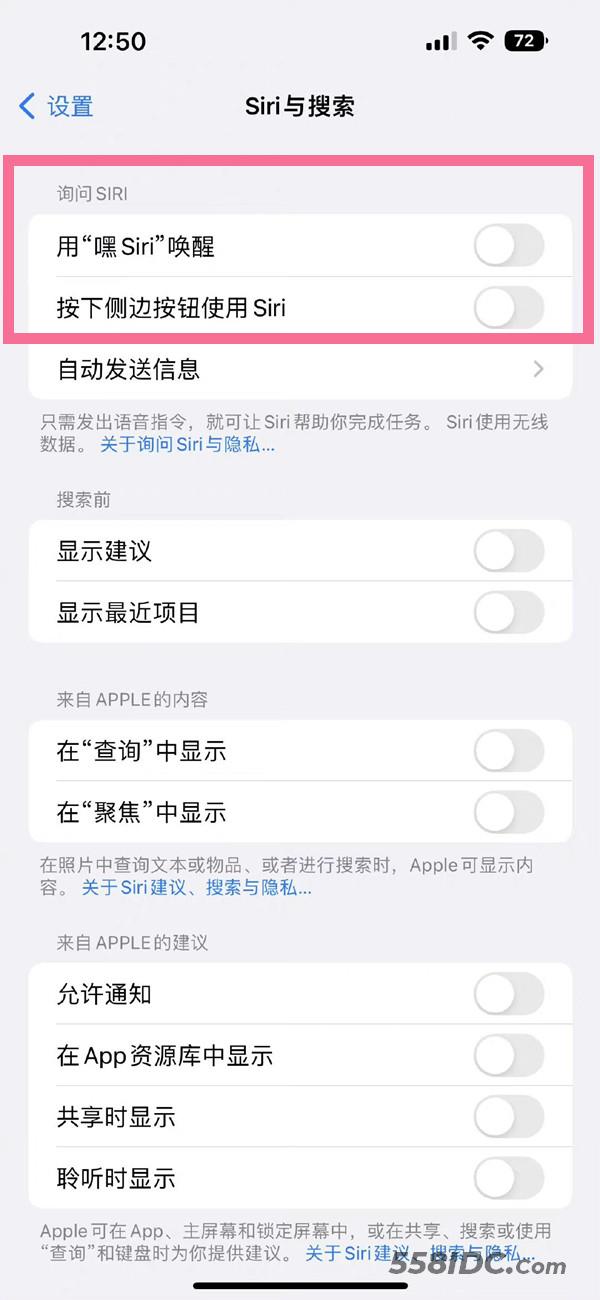Image resolution: width=600 pixels, height=1300 pixels.
Task: Open 关于询问Siri与隐私 link
Action: [187, 445]
